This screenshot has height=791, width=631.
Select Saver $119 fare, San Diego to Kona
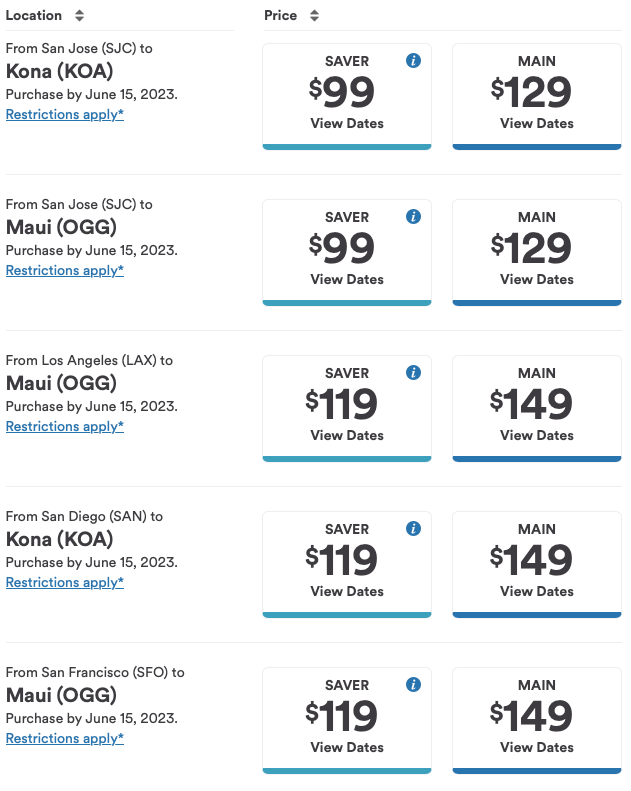[x=346, y=562]
